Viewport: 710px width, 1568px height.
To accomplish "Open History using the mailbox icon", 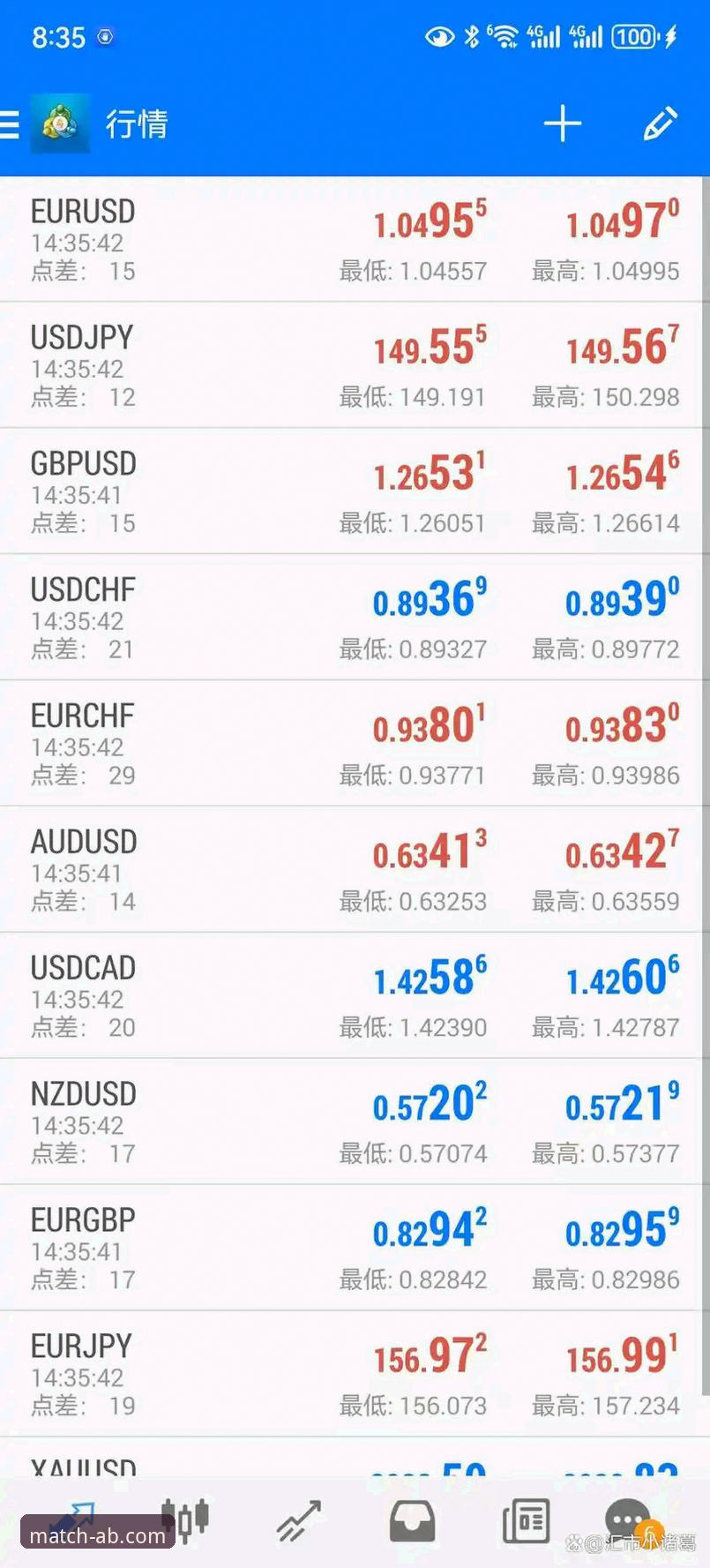I will (x=412, y=1519).
